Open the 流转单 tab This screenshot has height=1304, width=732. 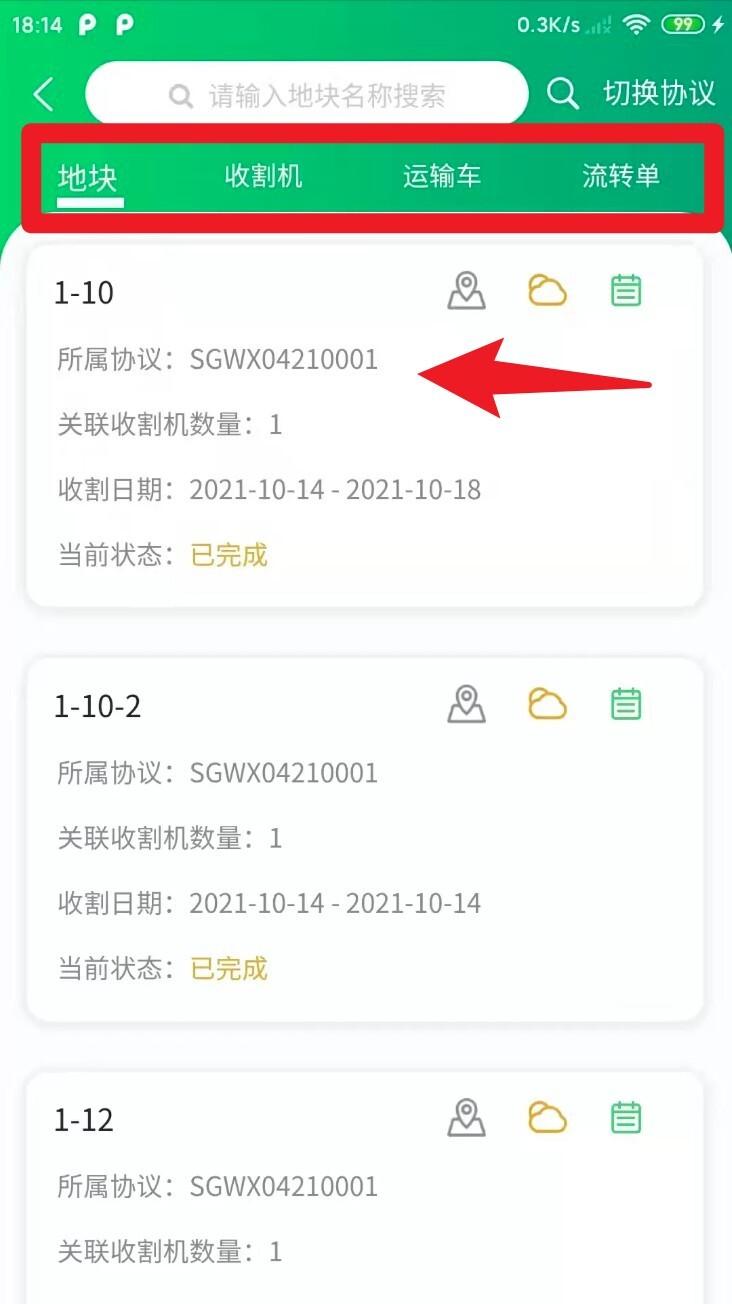coord(621,177)
